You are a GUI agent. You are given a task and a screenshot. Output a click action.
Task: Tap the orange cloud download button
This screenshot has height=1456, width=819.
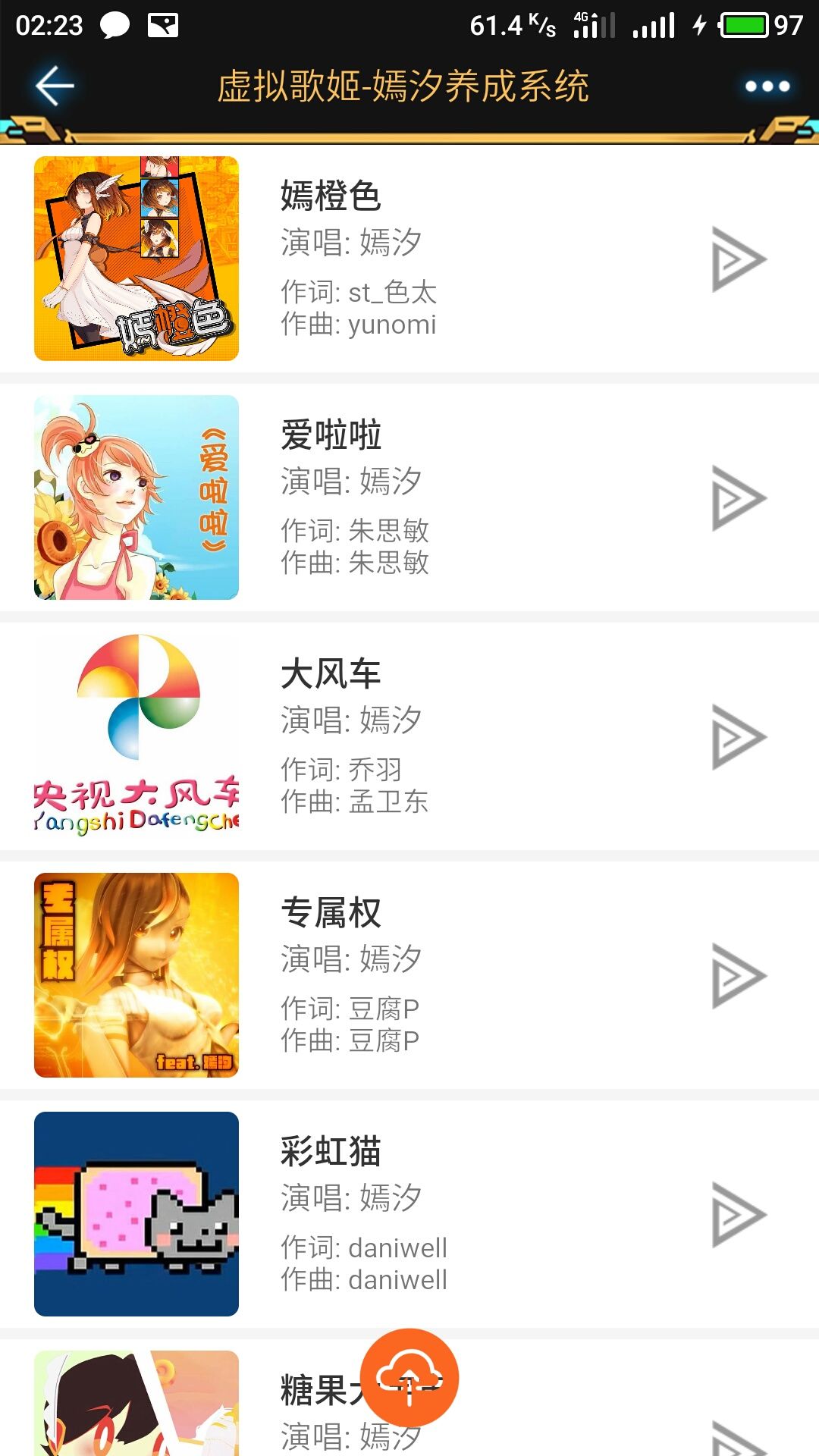pyautogui.click(x=409, y=1380)
